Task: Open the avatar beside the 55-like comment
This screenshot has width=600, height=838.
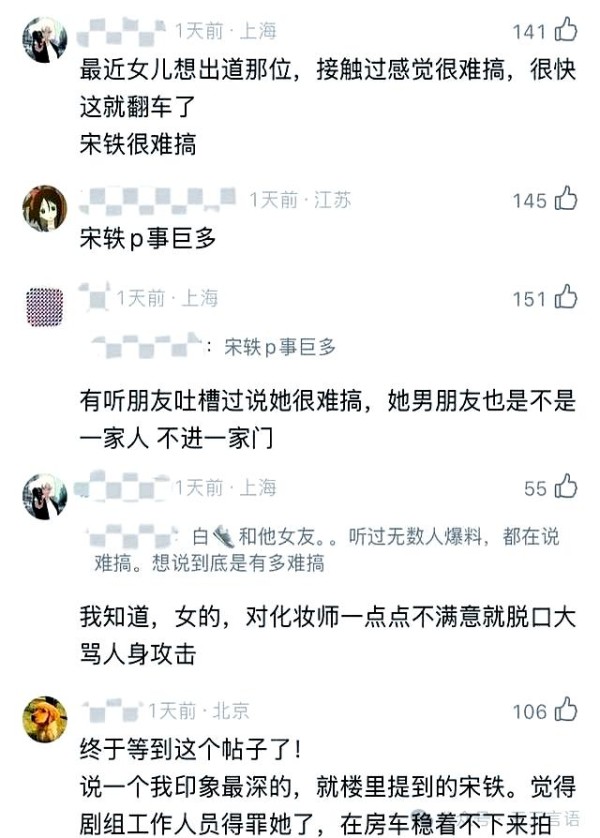Action: (x=44, y=495)
